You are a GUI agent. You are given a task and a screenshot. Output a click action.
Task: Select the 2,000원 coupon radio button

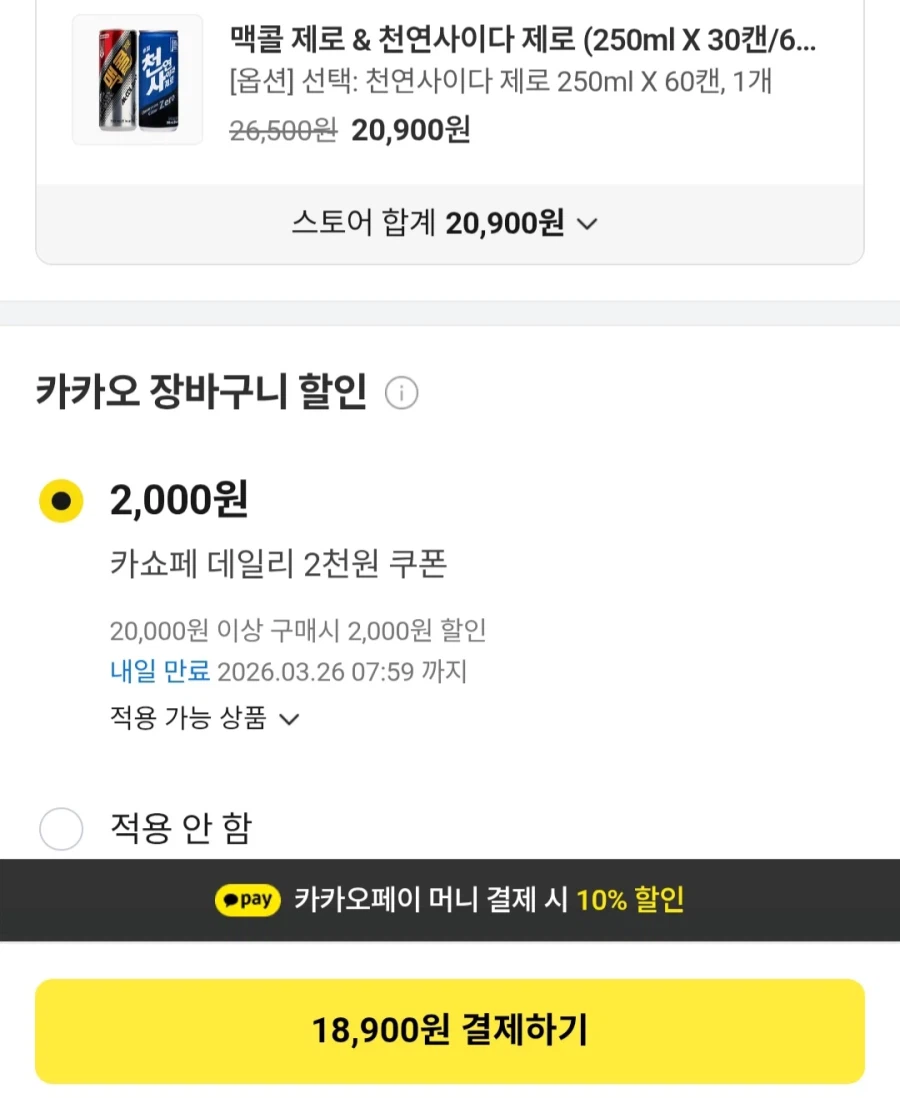[61, 501]
